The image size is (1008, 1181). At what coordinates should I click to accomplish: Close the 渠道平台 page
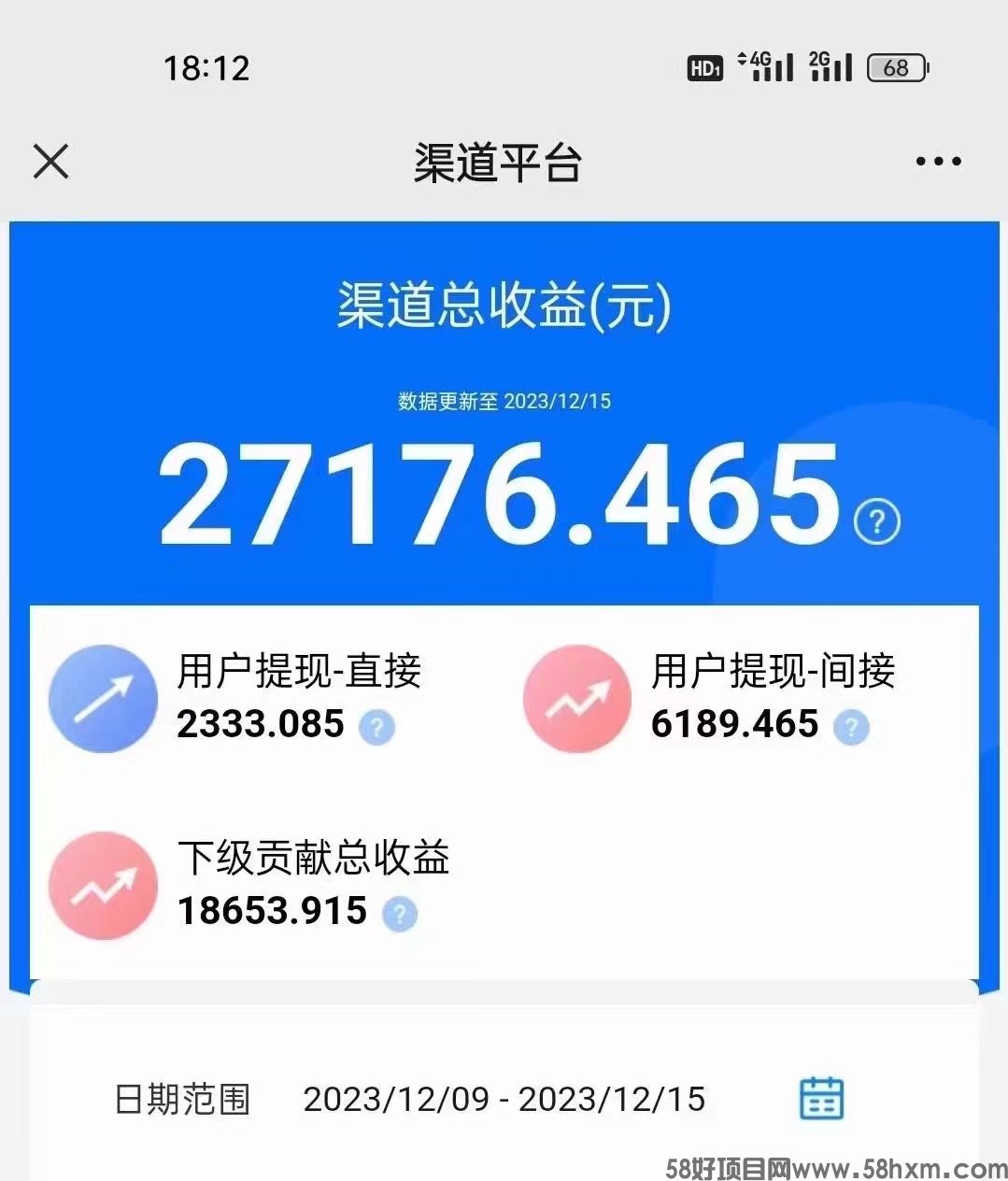[x=50, y=162]
